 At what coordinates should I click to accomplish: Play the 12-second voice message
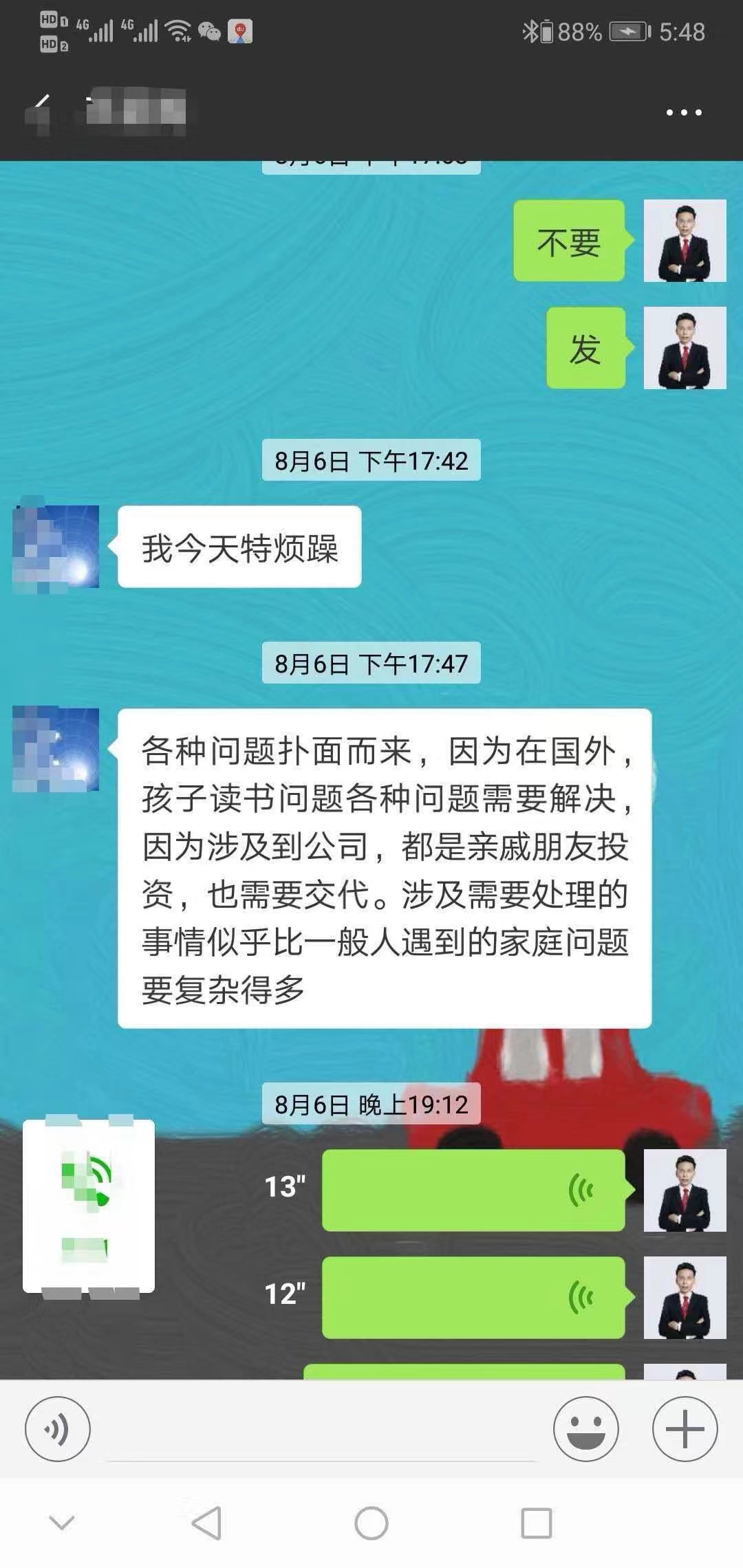coord(473,1297)
